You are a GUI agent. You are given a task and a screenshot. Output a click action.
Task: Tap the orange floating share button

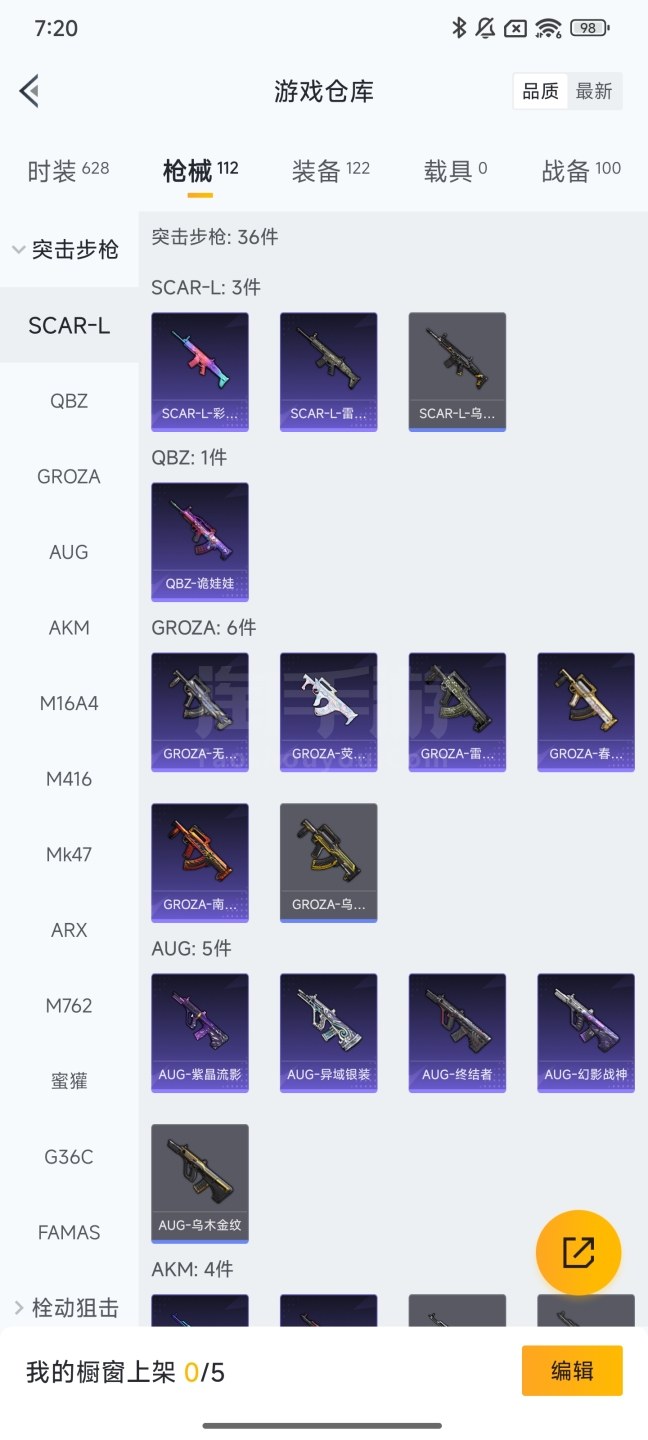pyautogui.click(x=578, y=1252)
